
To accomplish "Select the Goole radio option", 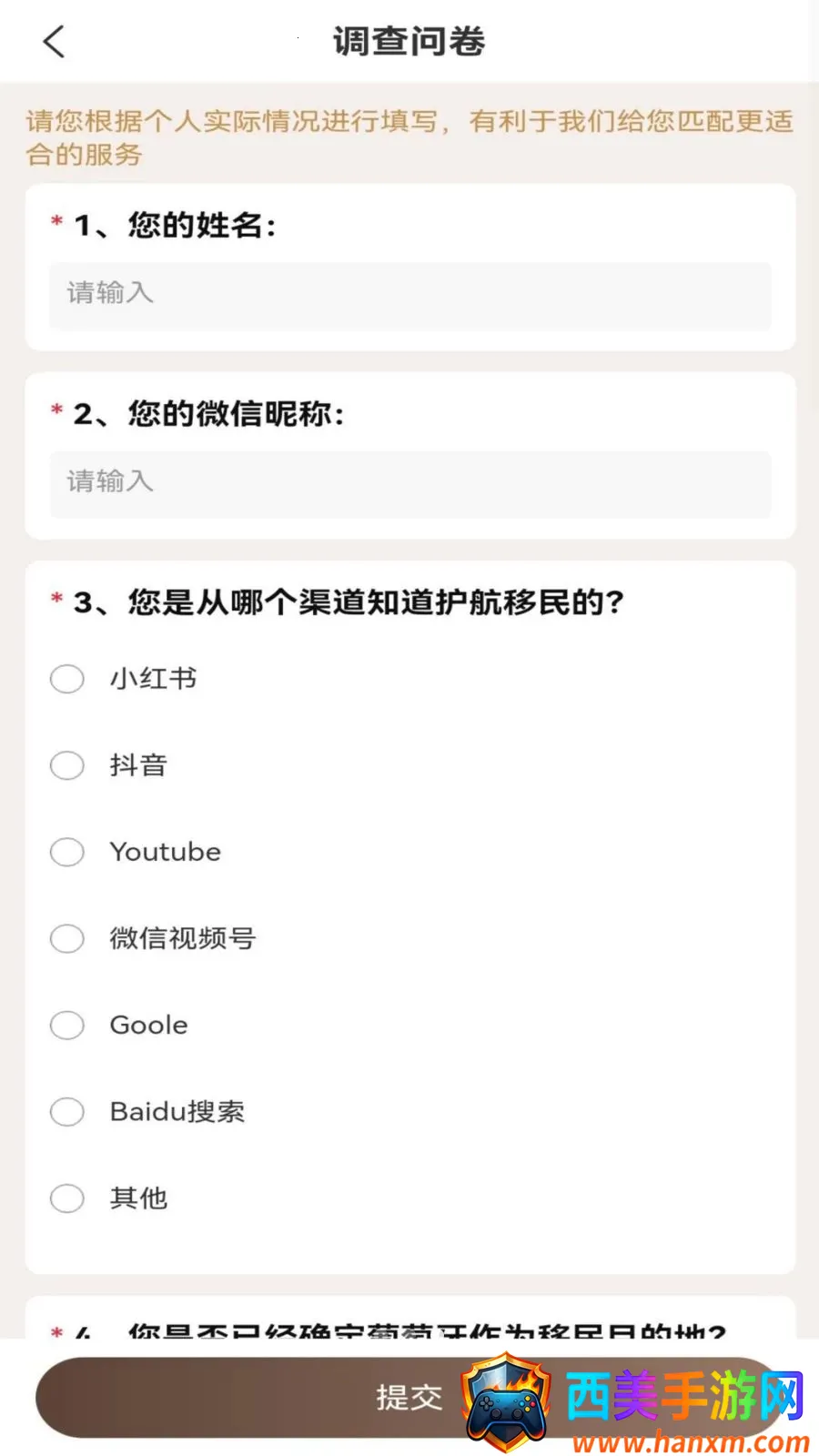I will [66, 1026].
